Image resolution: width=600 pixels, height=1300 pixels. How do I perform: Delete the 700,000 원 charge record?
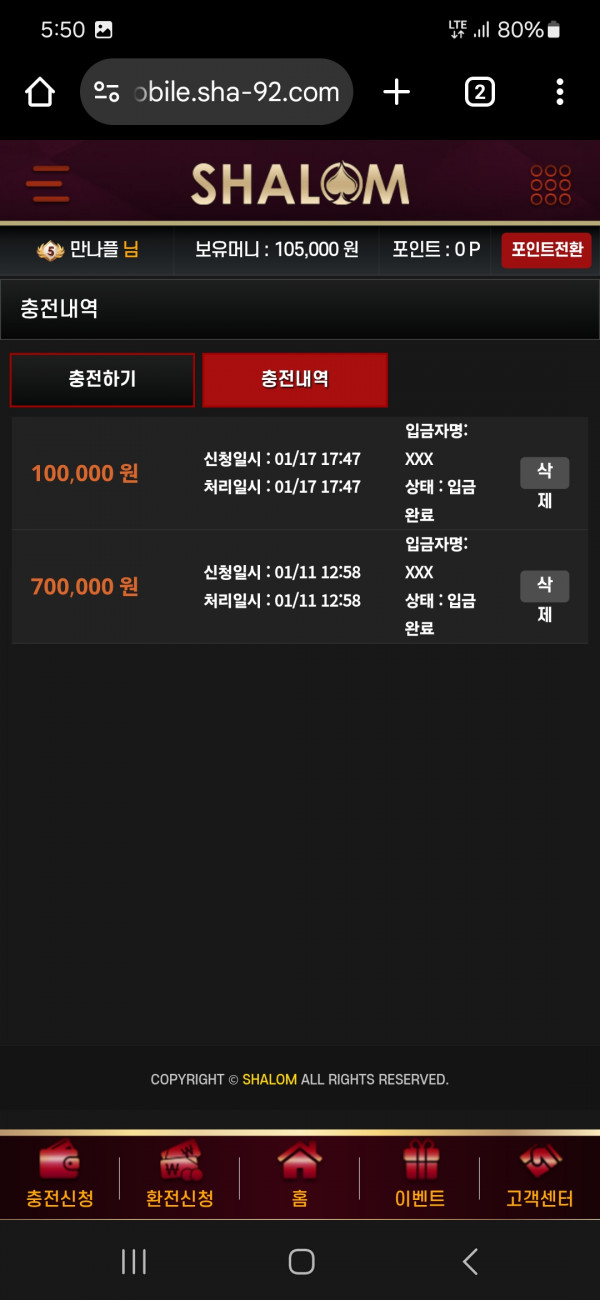[x=544, y=586]
